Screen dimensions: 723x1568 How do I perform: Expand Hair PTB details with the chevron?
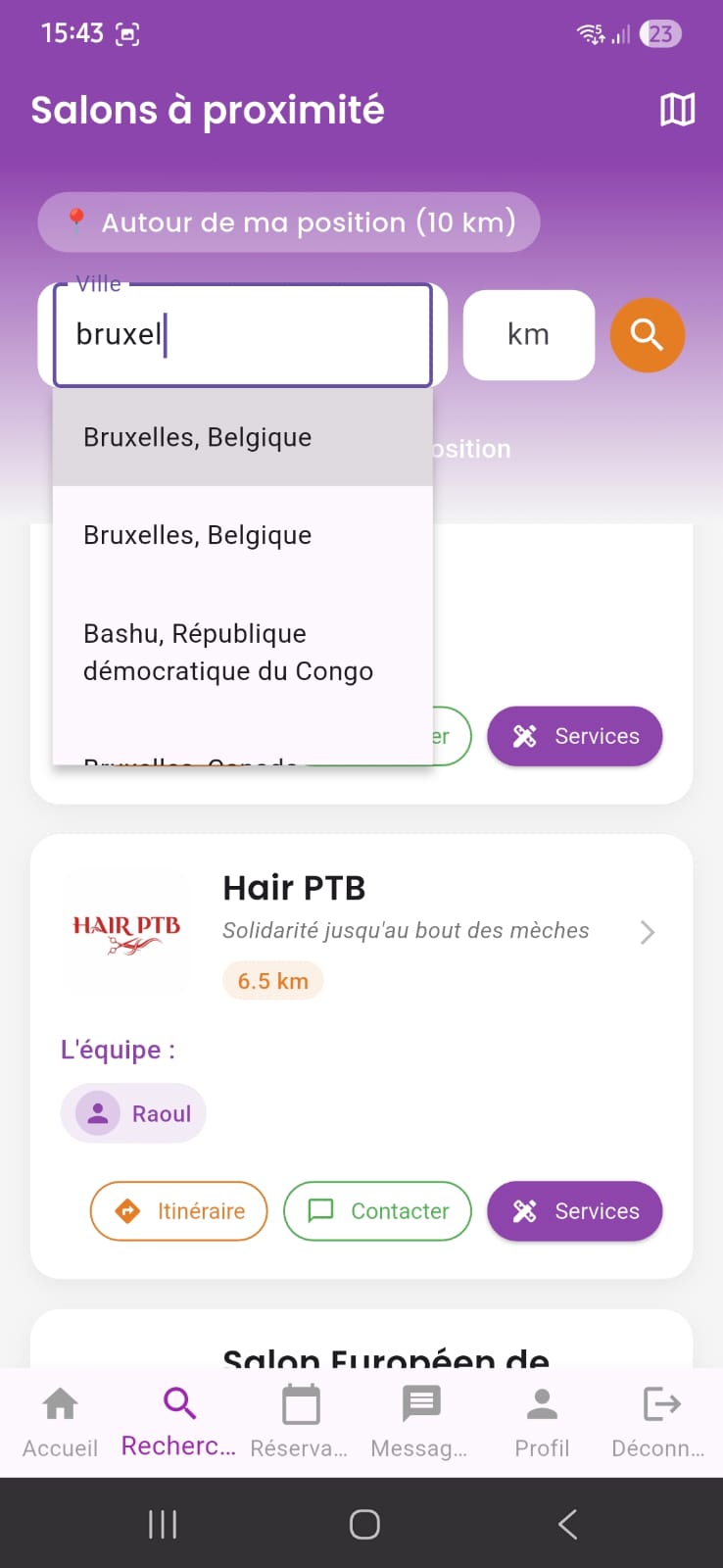point(646,932)
